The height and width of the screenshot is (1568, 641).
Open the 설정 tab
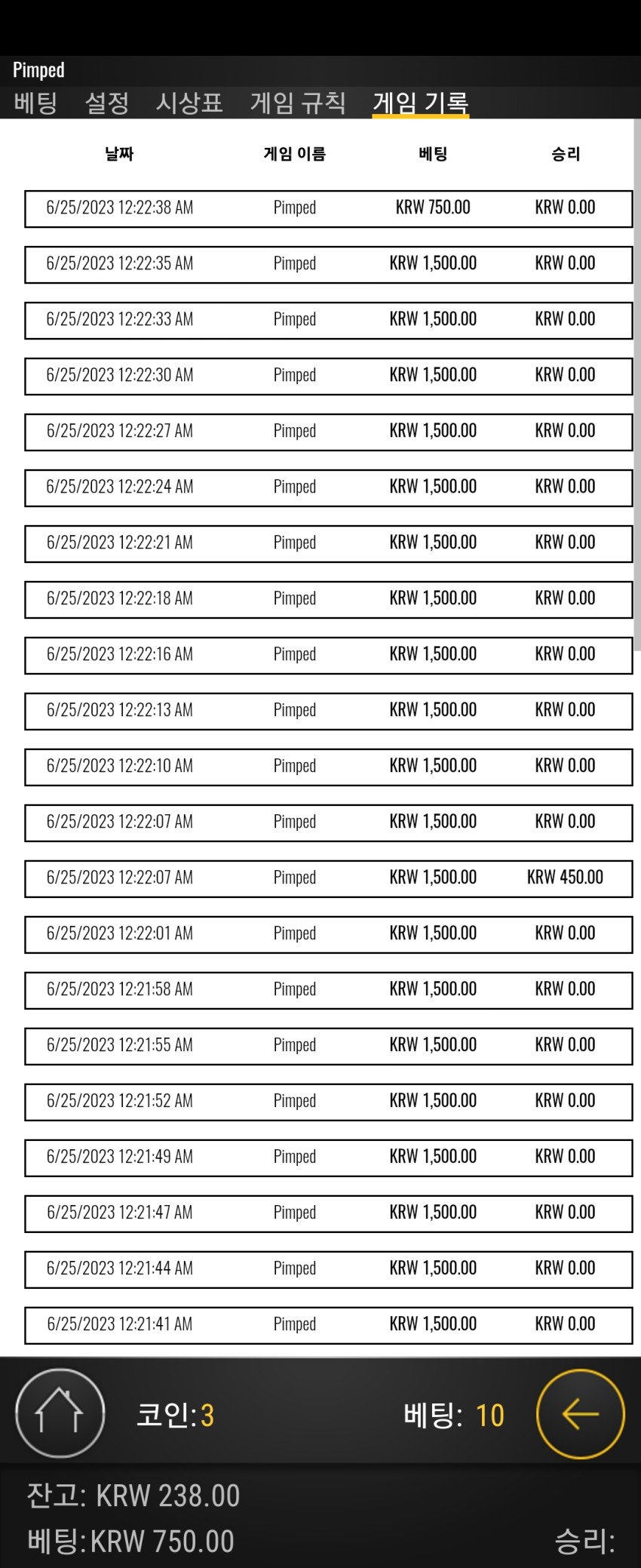click(107, 103)
